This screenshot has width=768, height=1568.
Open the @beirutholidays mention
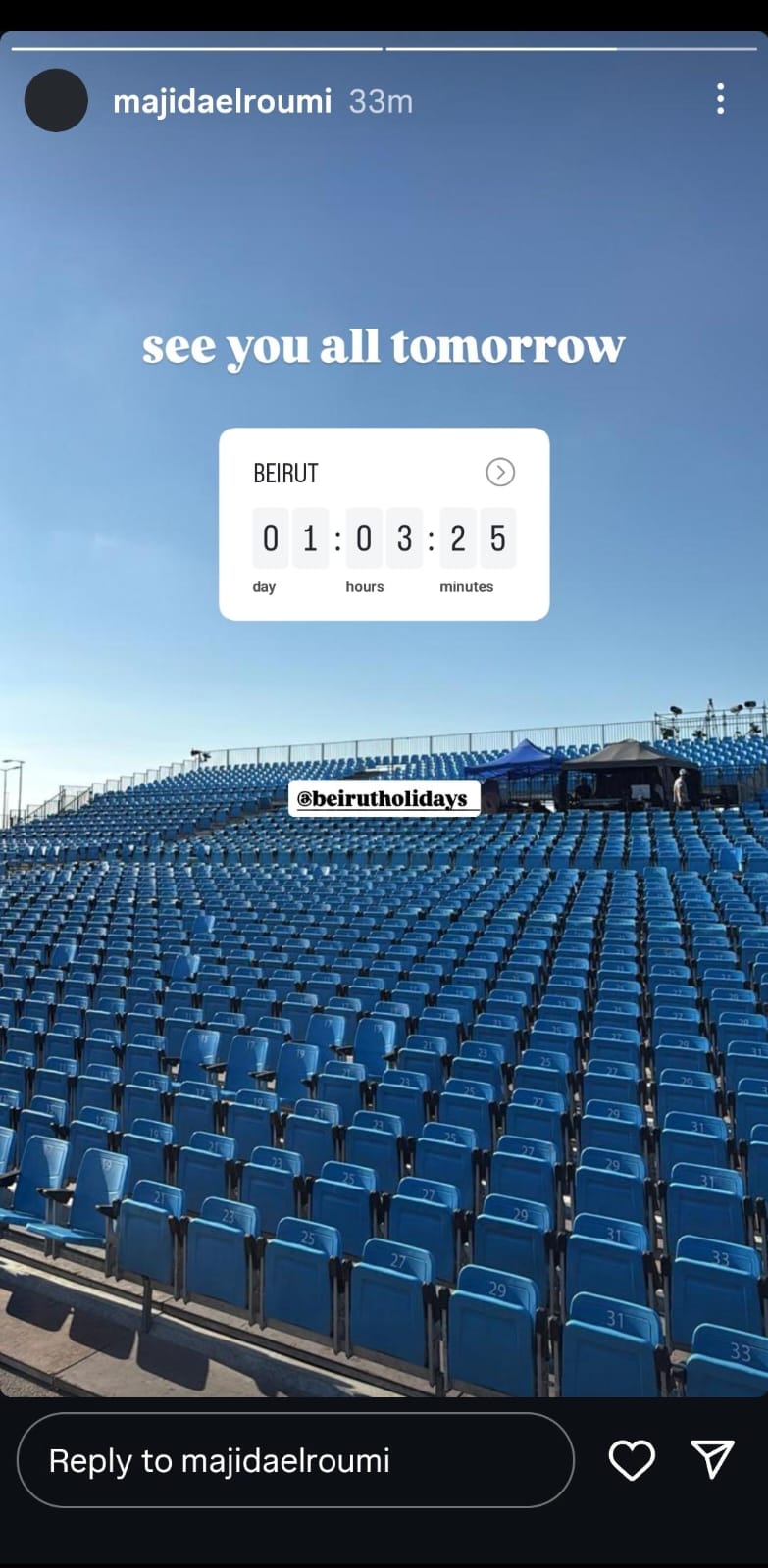384,798
